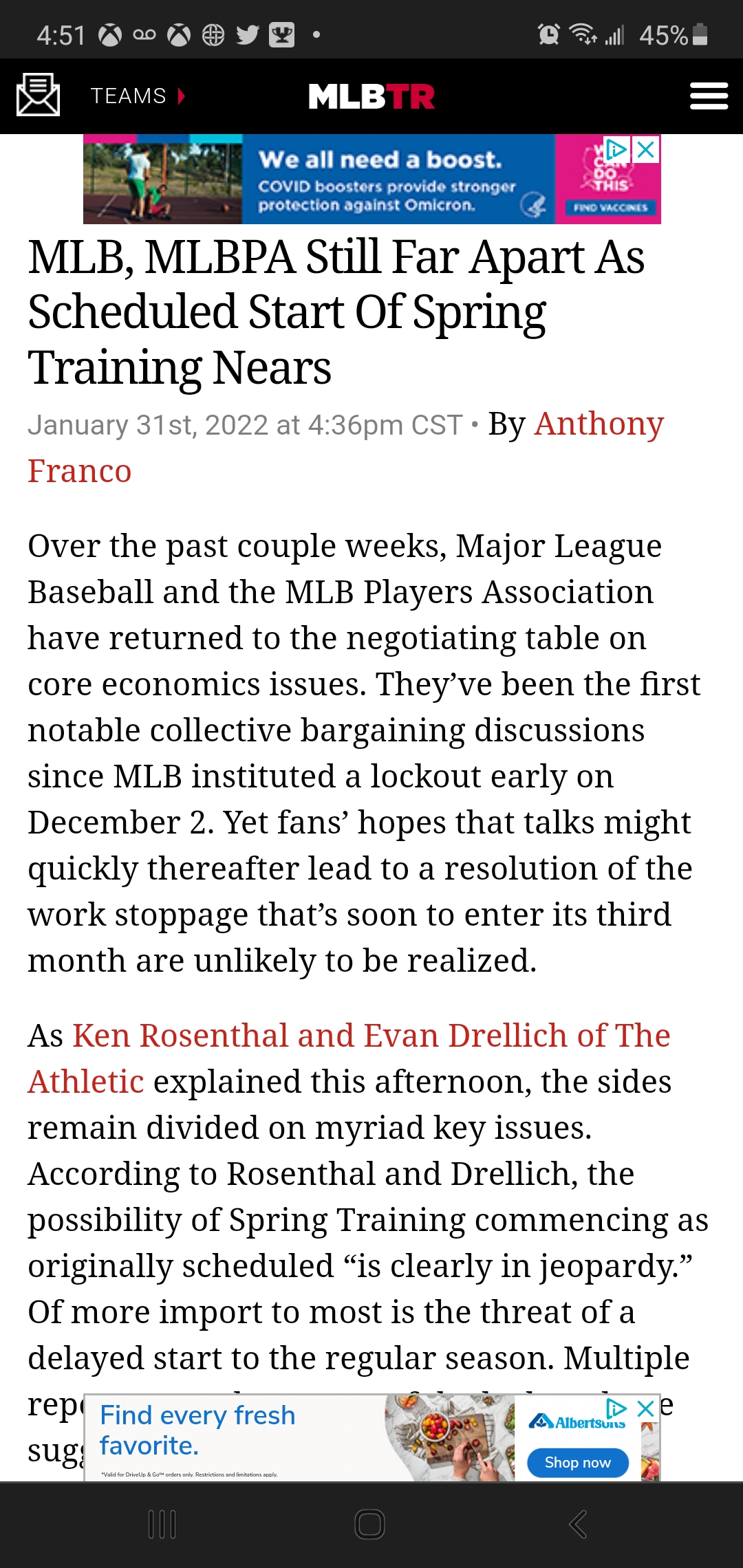Go back using the system back button
The width and height of the screenshot is (743, 1568).
coord(578,1524)
